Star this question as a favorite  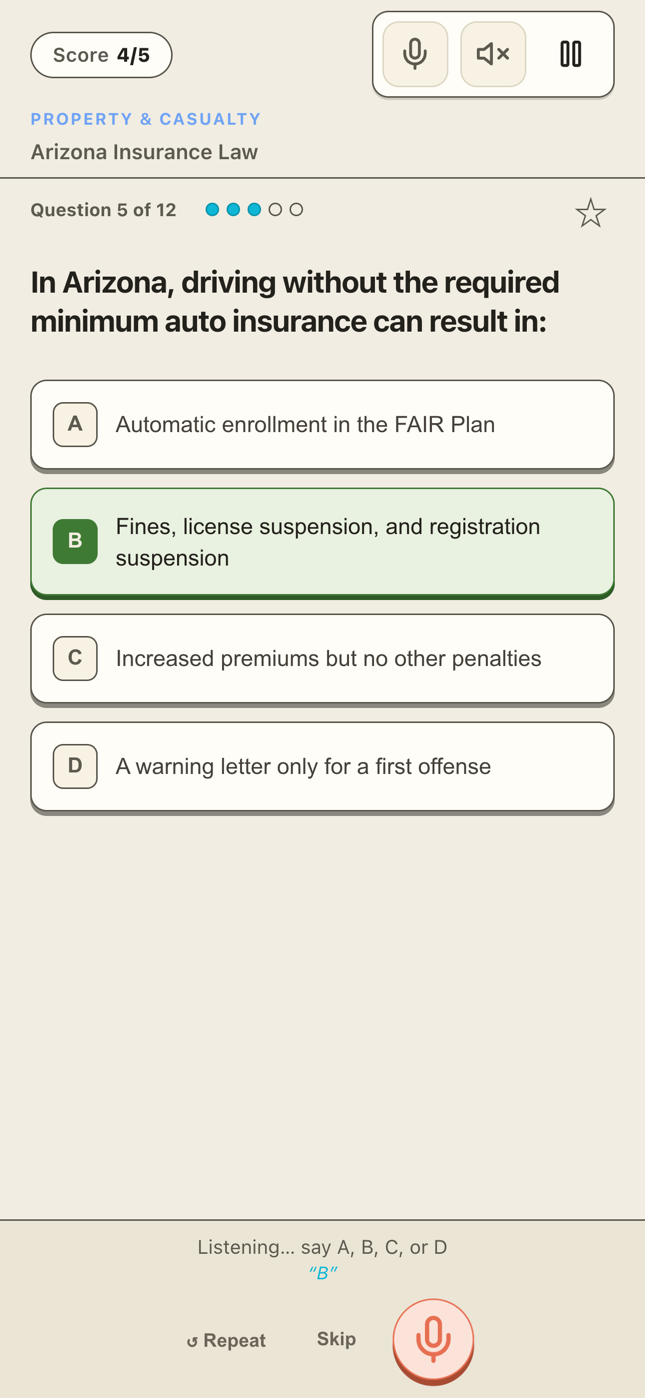(x=590, y=213)
